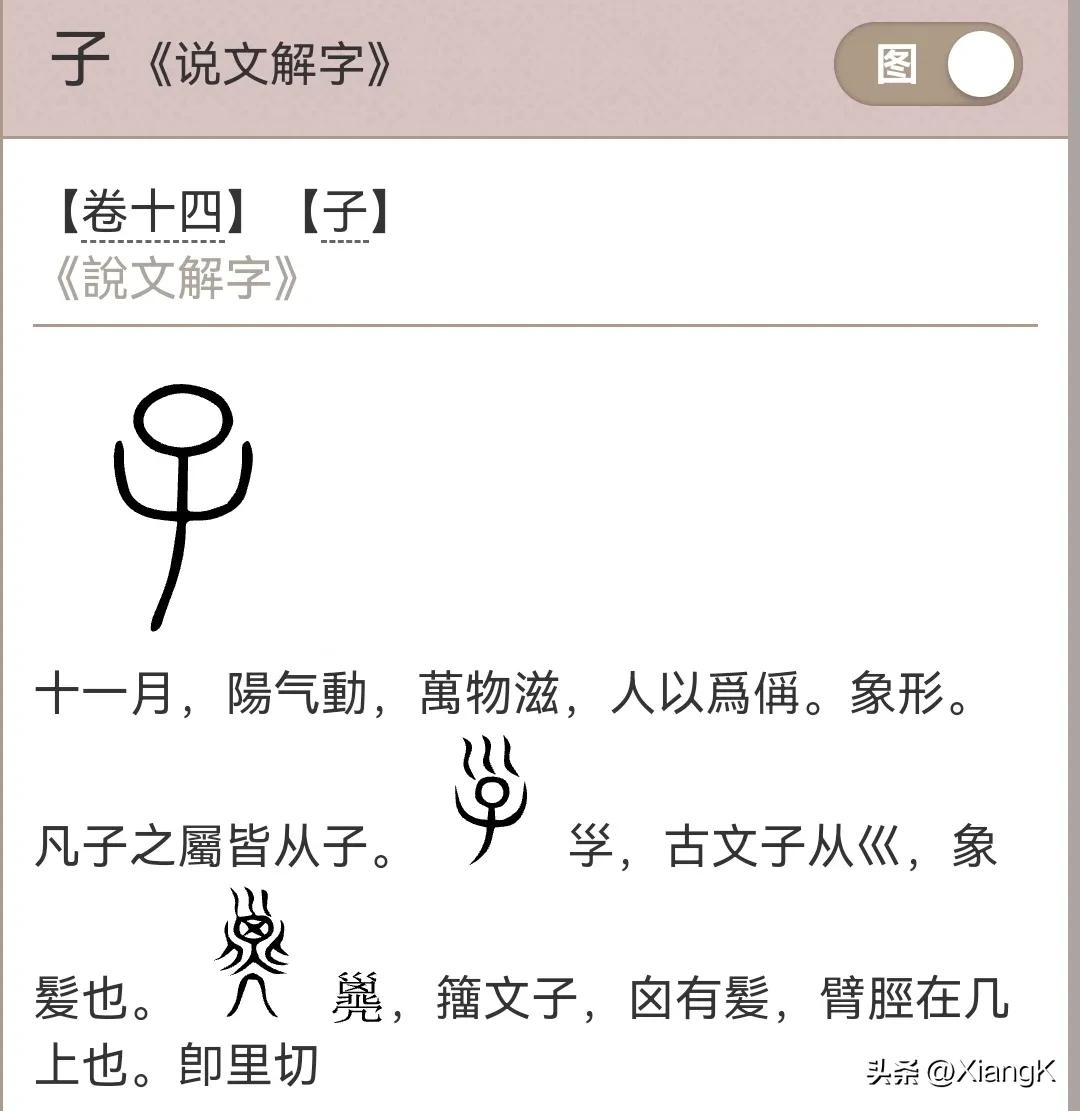Click the 𡥢 character label in the text
Screen dimensions: 1080x1111
pos(360,995)
